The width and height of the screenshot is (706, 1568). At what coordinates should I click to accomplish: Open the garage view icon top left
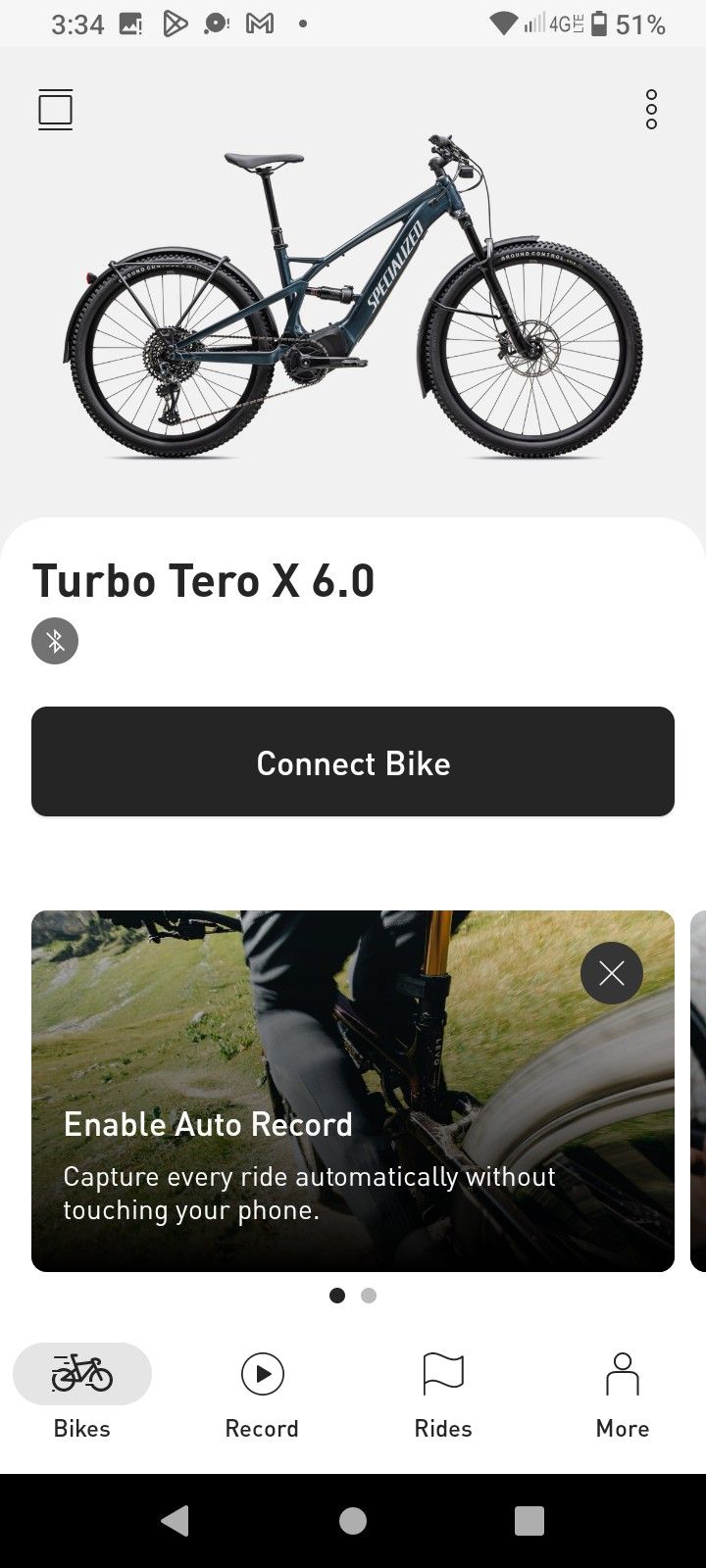click(55, 109)
